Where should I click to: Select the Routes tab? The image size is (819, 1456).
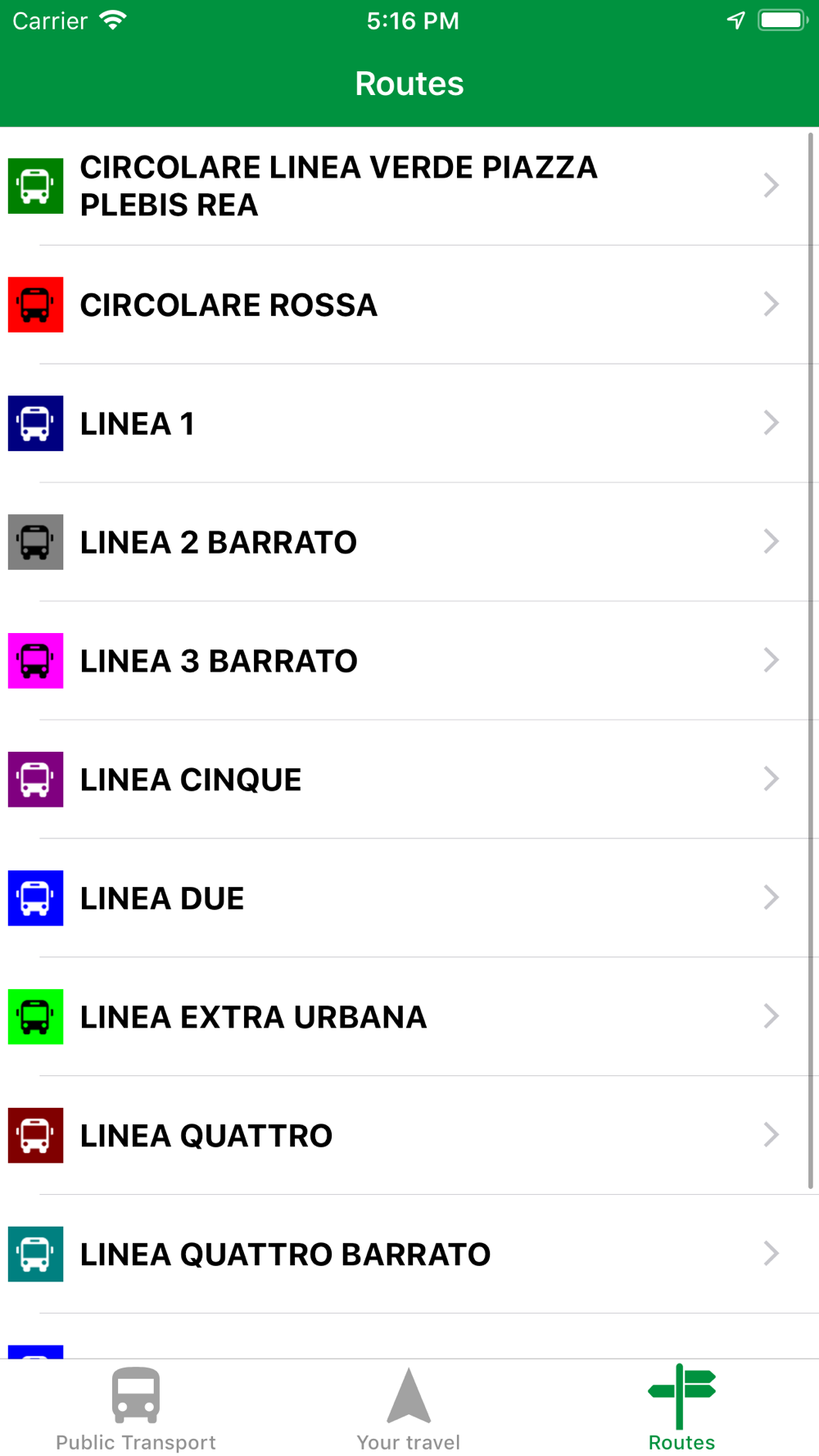[x=681, y=1409]
